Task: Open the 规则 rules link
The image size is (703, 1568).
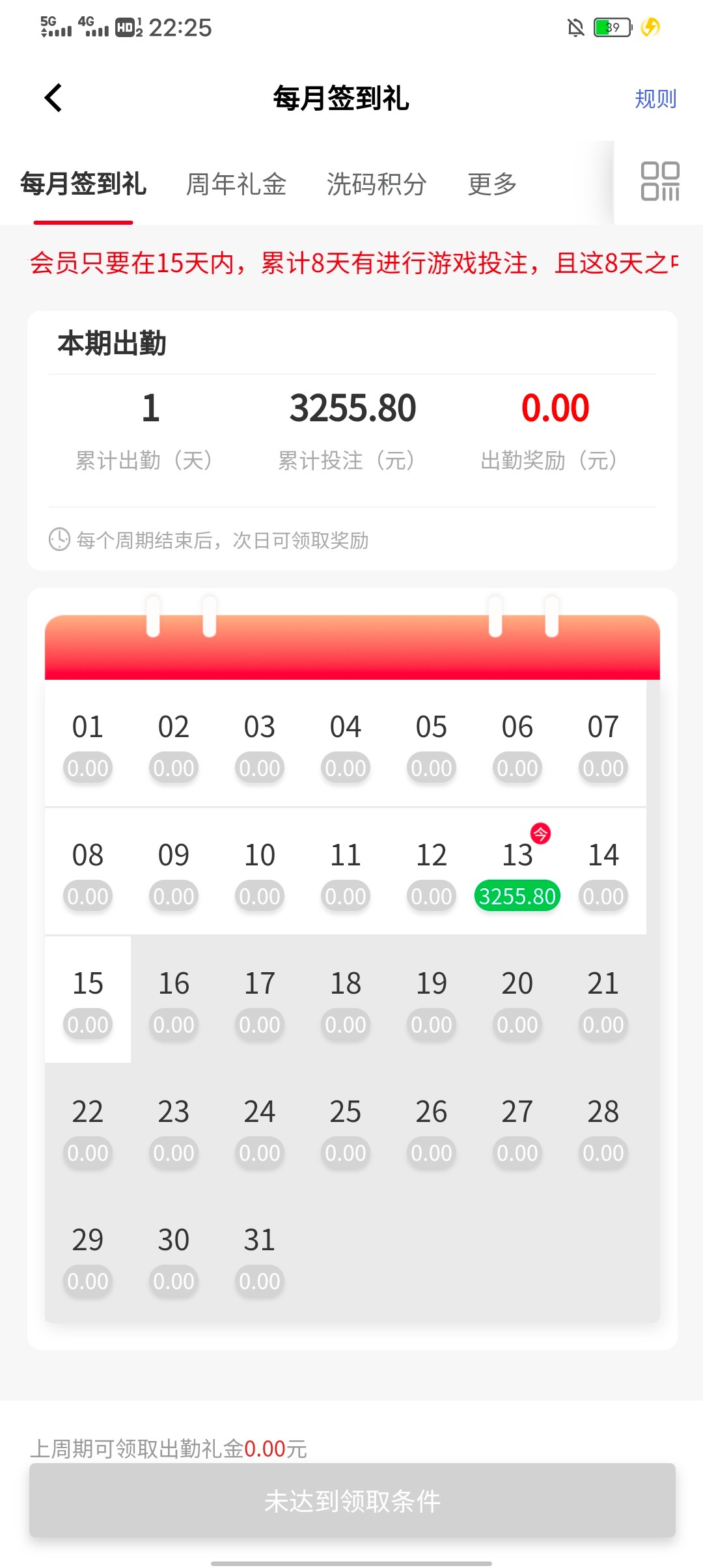Action: point(655,99)
